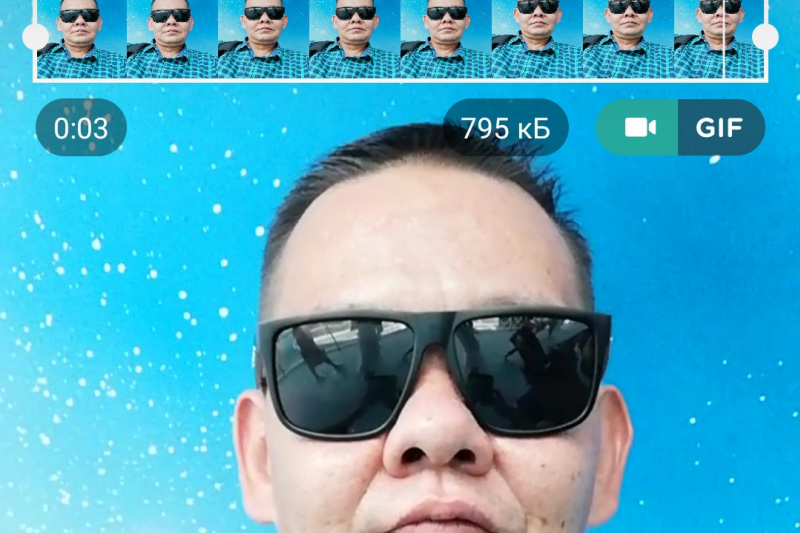The height and width of the screenshot is (533, 800).
Task: Tap the right trim handle on the timeline
Action: coord(765,37)
